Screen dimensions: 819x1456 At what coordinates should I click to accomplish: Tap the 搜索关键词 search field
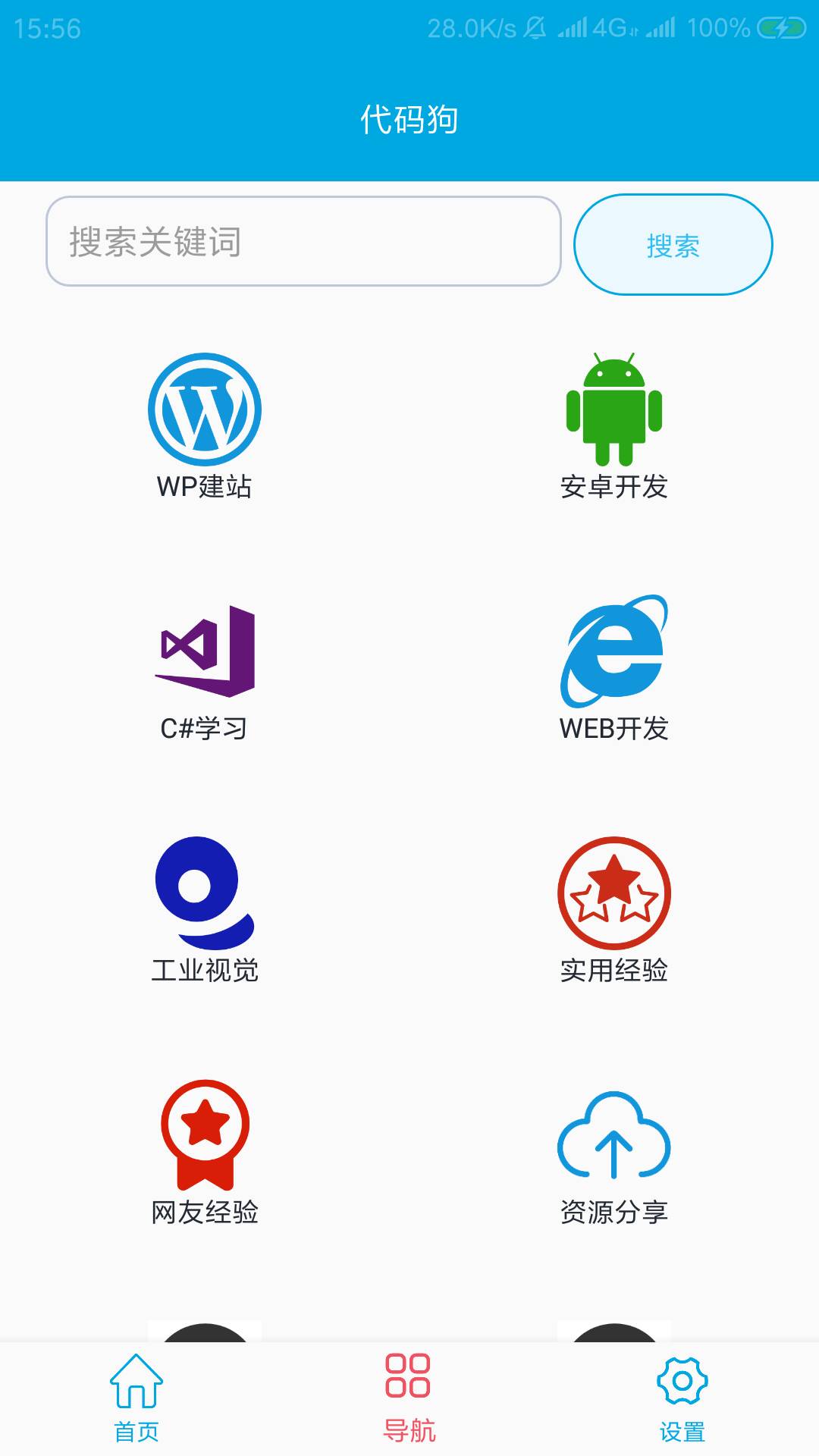coord(303,241)
